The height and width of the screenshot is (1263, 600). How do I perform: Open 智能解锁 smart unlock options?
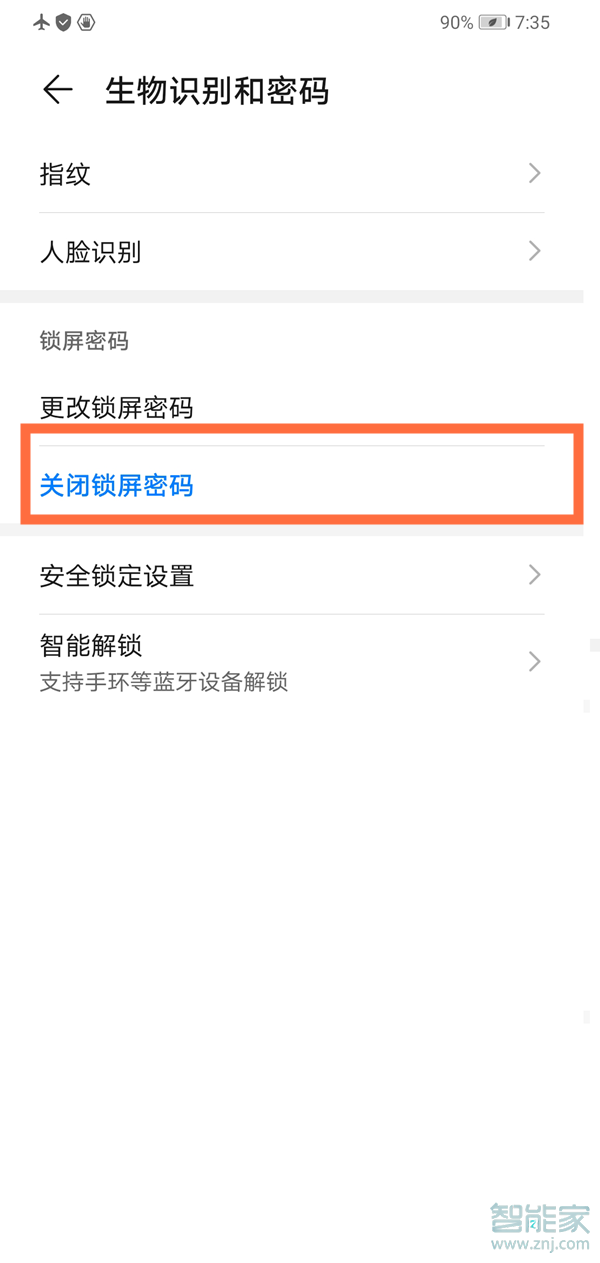click(290, 661)
